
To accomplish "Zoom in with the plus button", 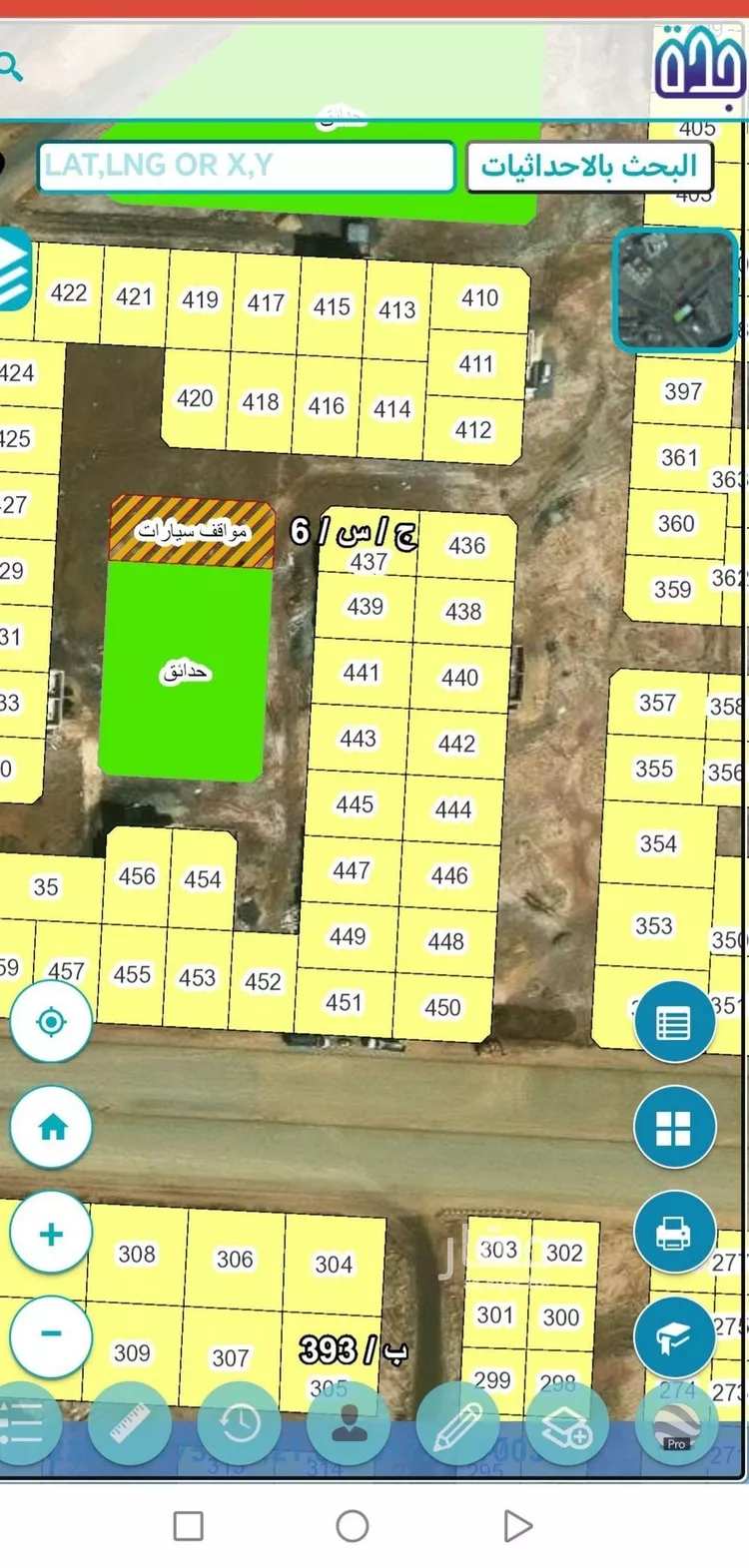I will pos(51,1234).
